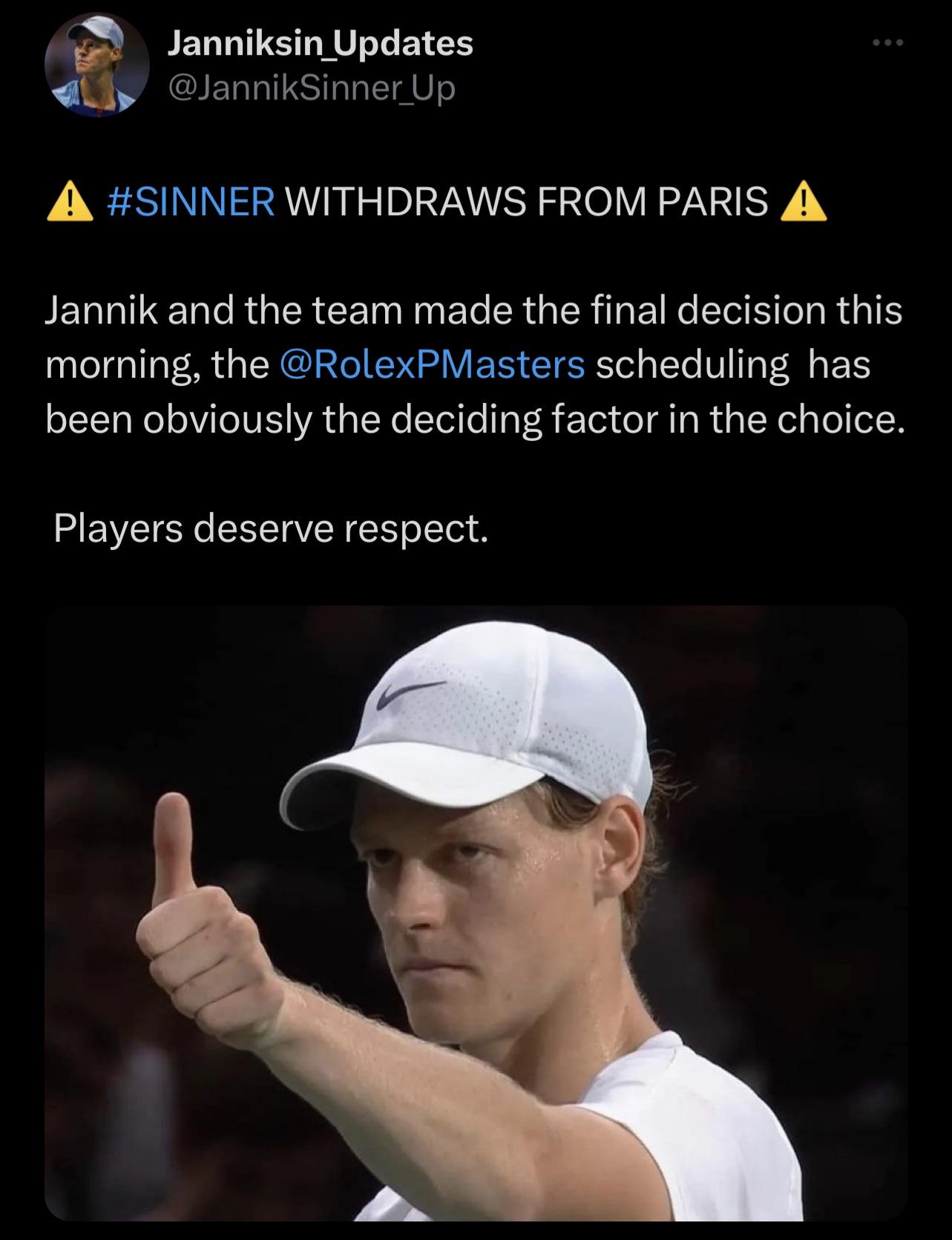Open the @JannikSinner_Up handle

coord(312,89)
